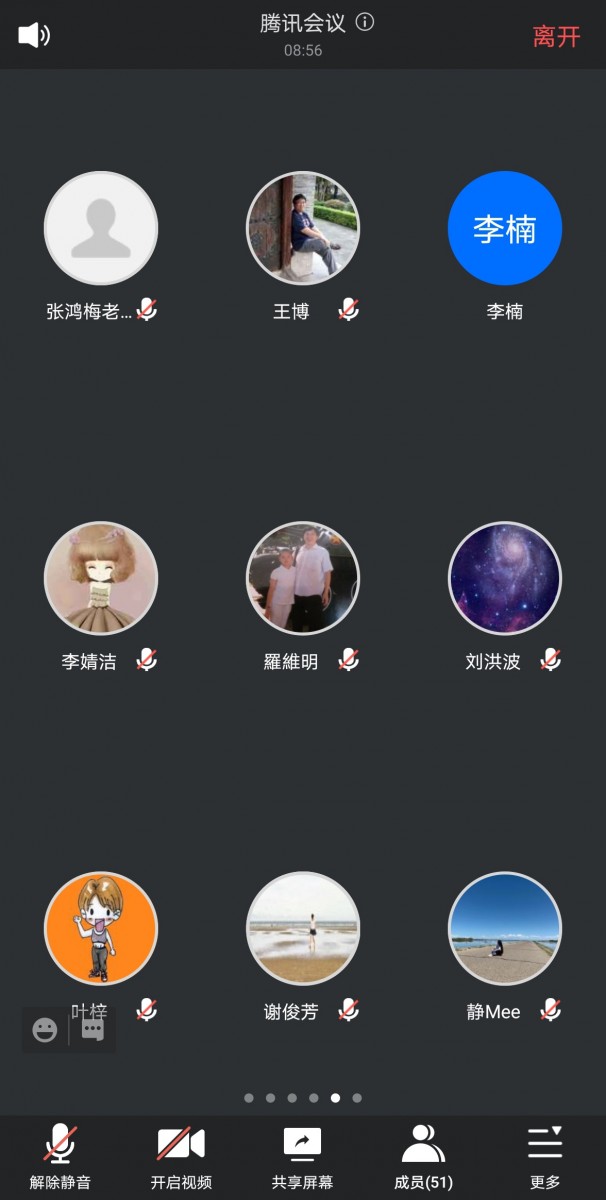Open the 成员(51) participants list
This screenshot has width=606, height=1200.
tap(423, 1156)
